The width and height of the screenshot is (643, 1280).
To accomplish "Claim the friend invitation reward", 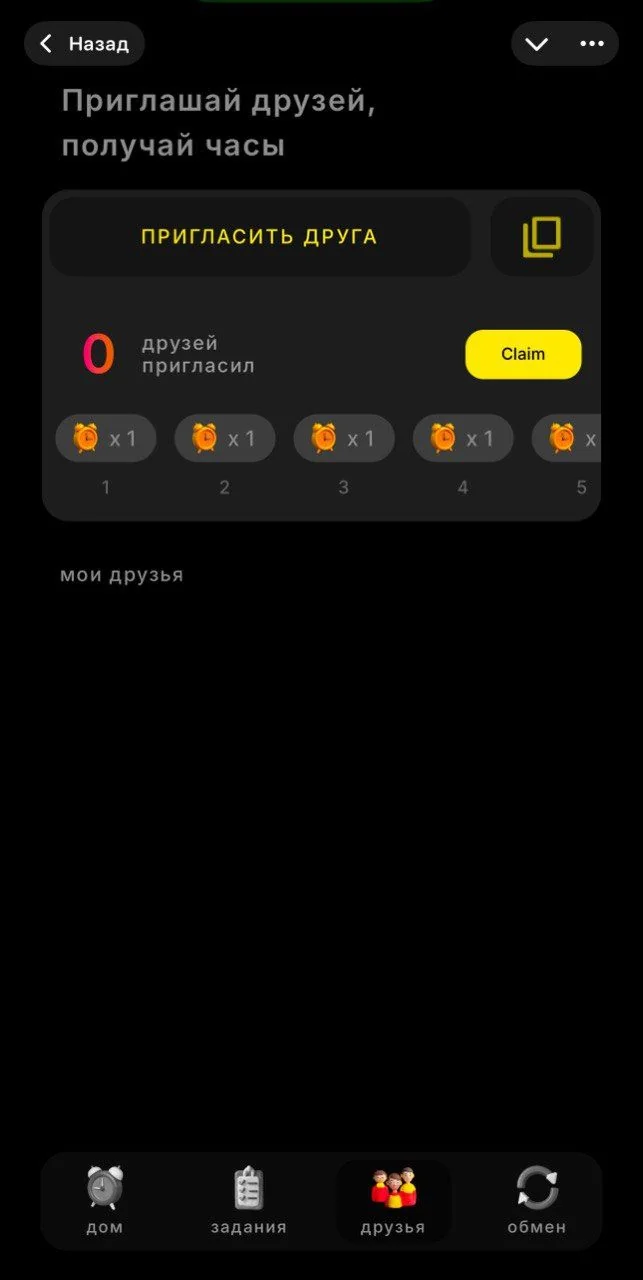I will click(523, 354).
